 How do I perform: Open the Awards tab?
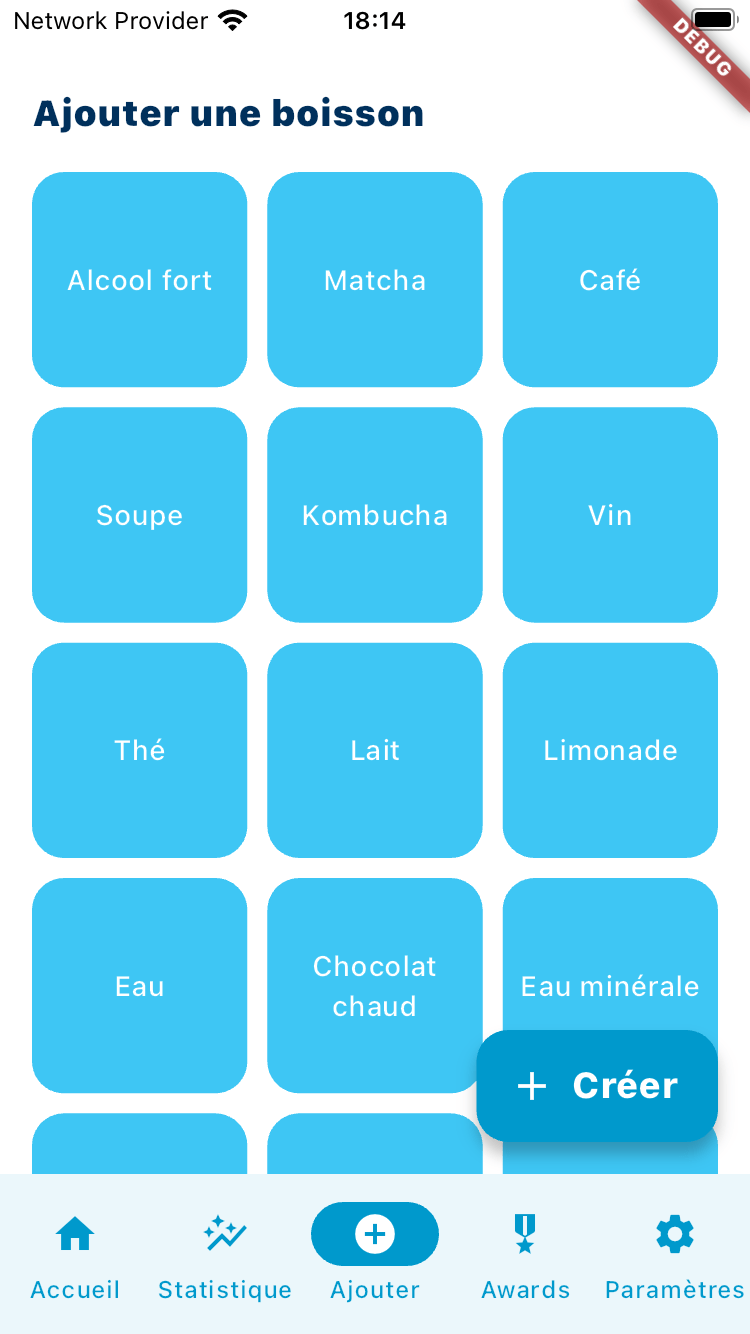click(x=525, y=1254)
